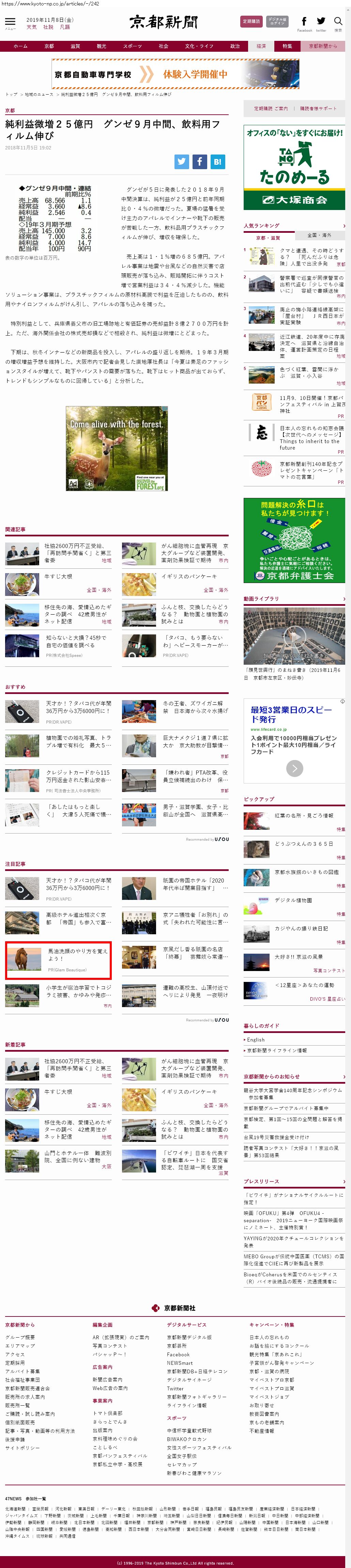Share article on Facebook

click(x=199, y=161)
